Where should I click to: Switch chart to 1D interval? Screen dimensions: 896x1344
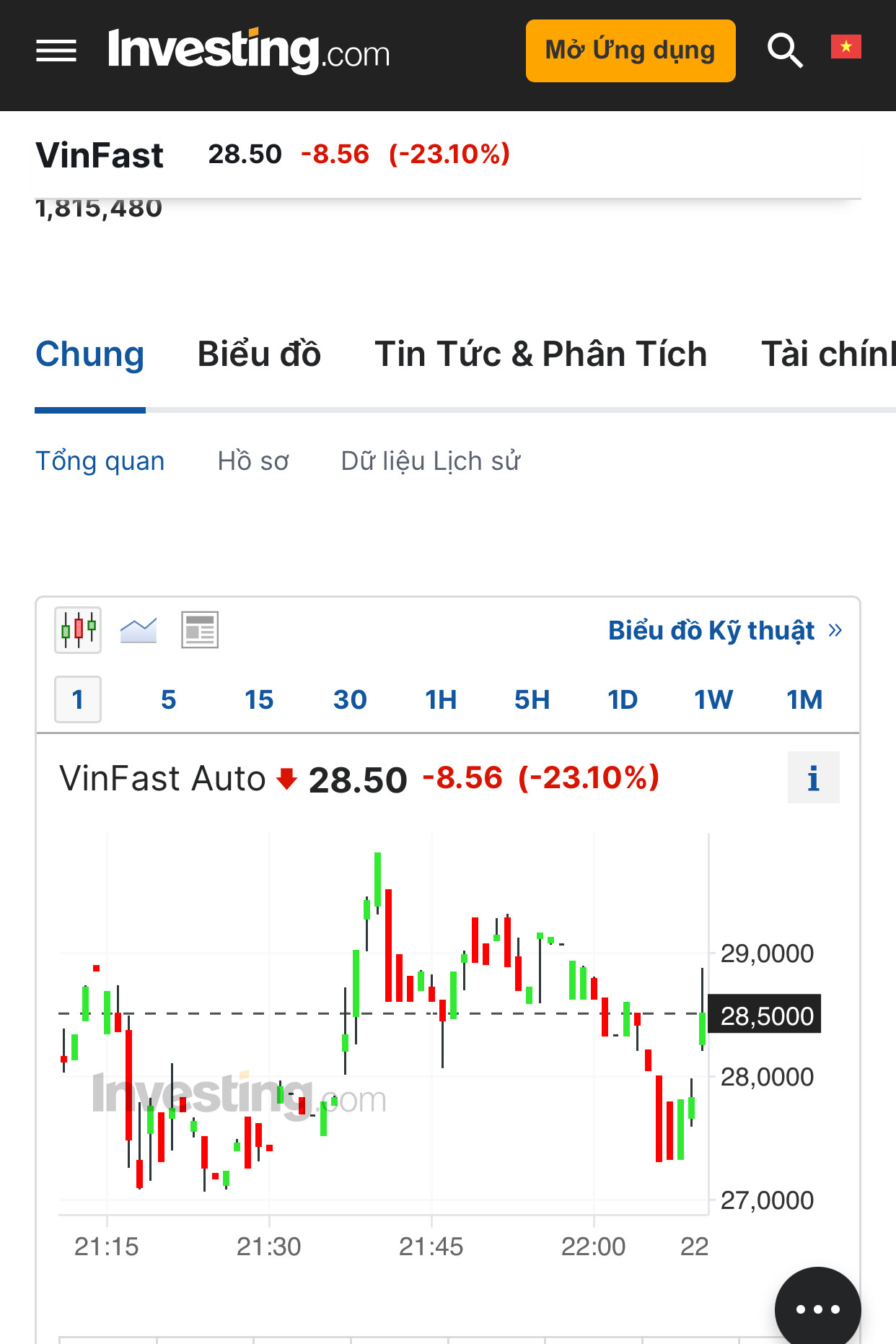623,699
